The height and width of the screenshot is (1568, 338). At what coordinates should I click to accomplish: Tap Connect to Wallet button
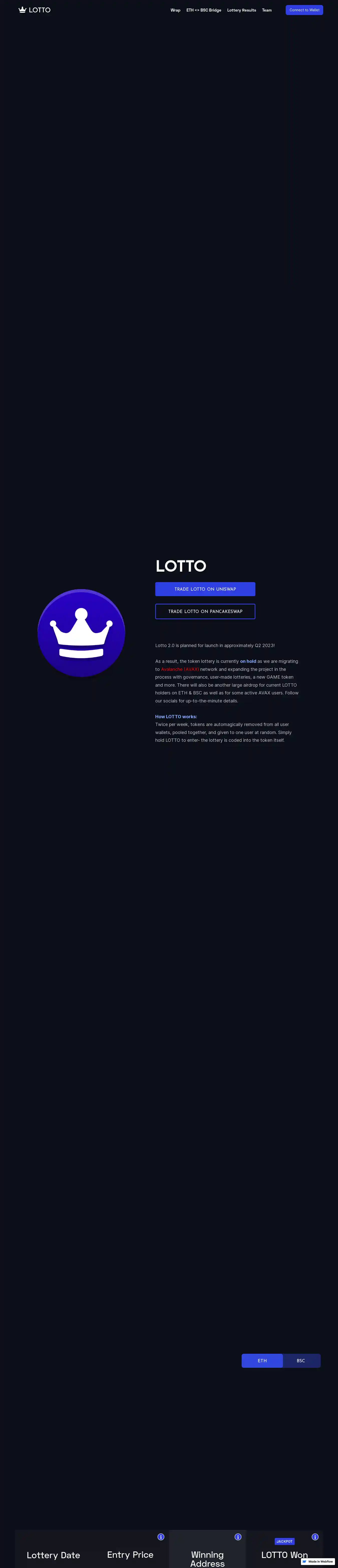[x=304, y=10]
